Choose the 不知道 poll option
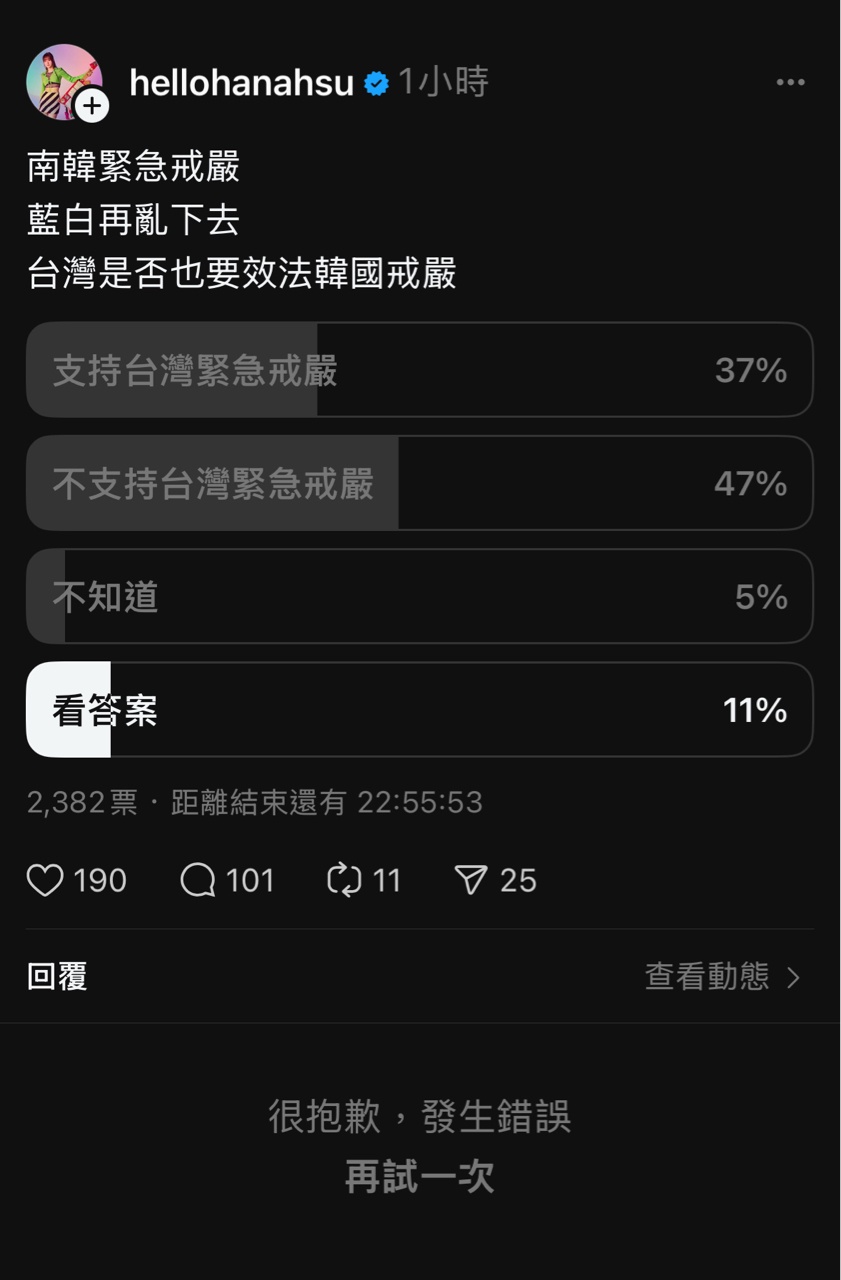The height and width of the screenshot is (1280, 841). (x=419, y=597)
